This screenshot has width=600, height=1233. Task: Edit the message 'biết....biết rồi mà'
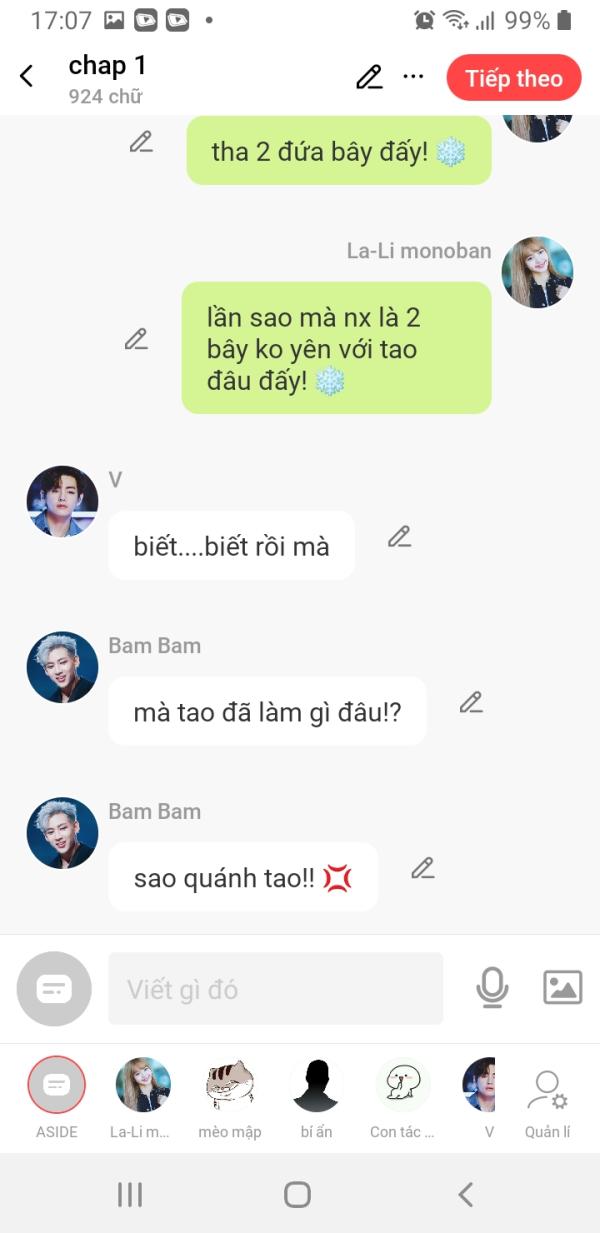click(x=399, y=536)
